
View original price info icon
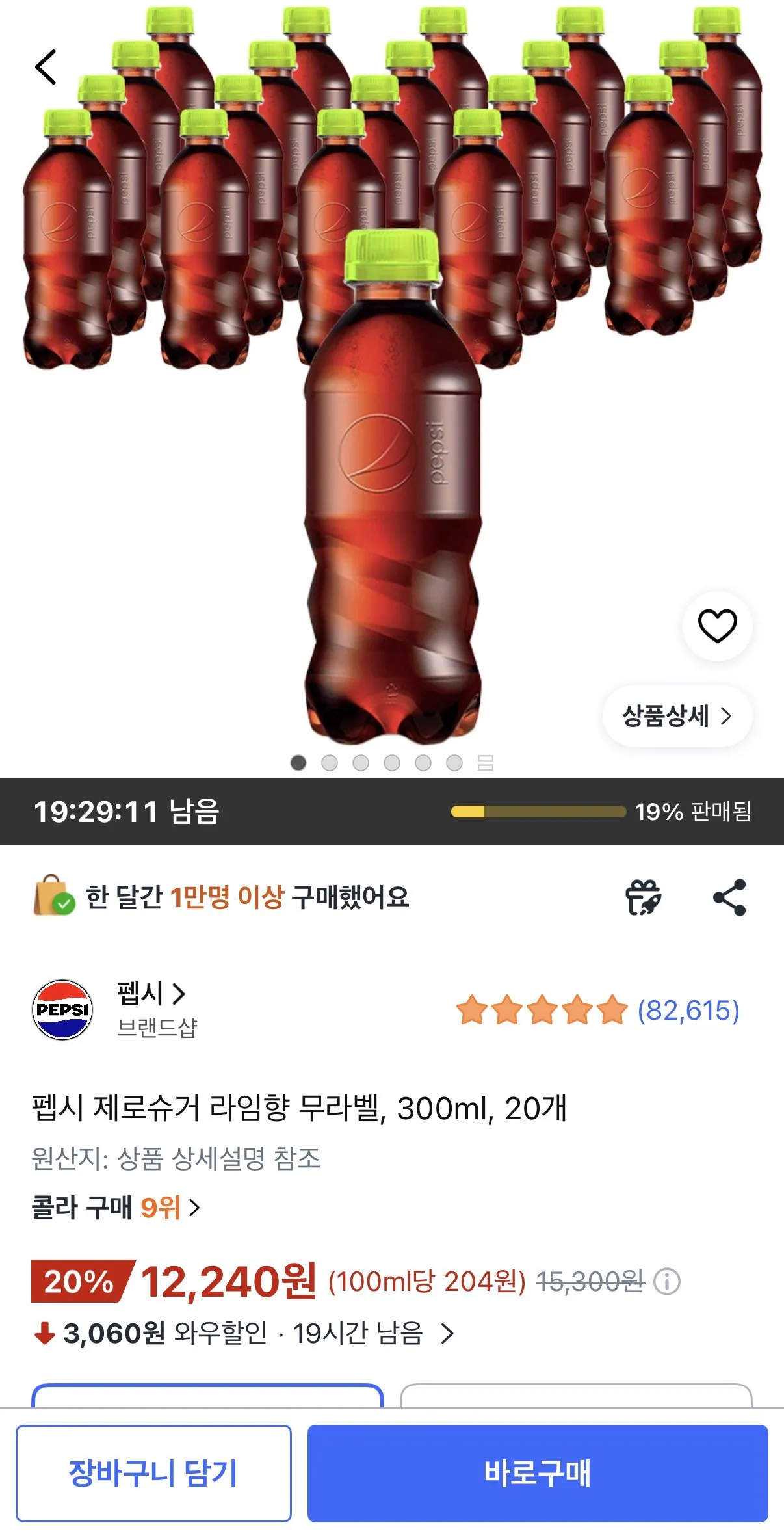(666, 1282)
